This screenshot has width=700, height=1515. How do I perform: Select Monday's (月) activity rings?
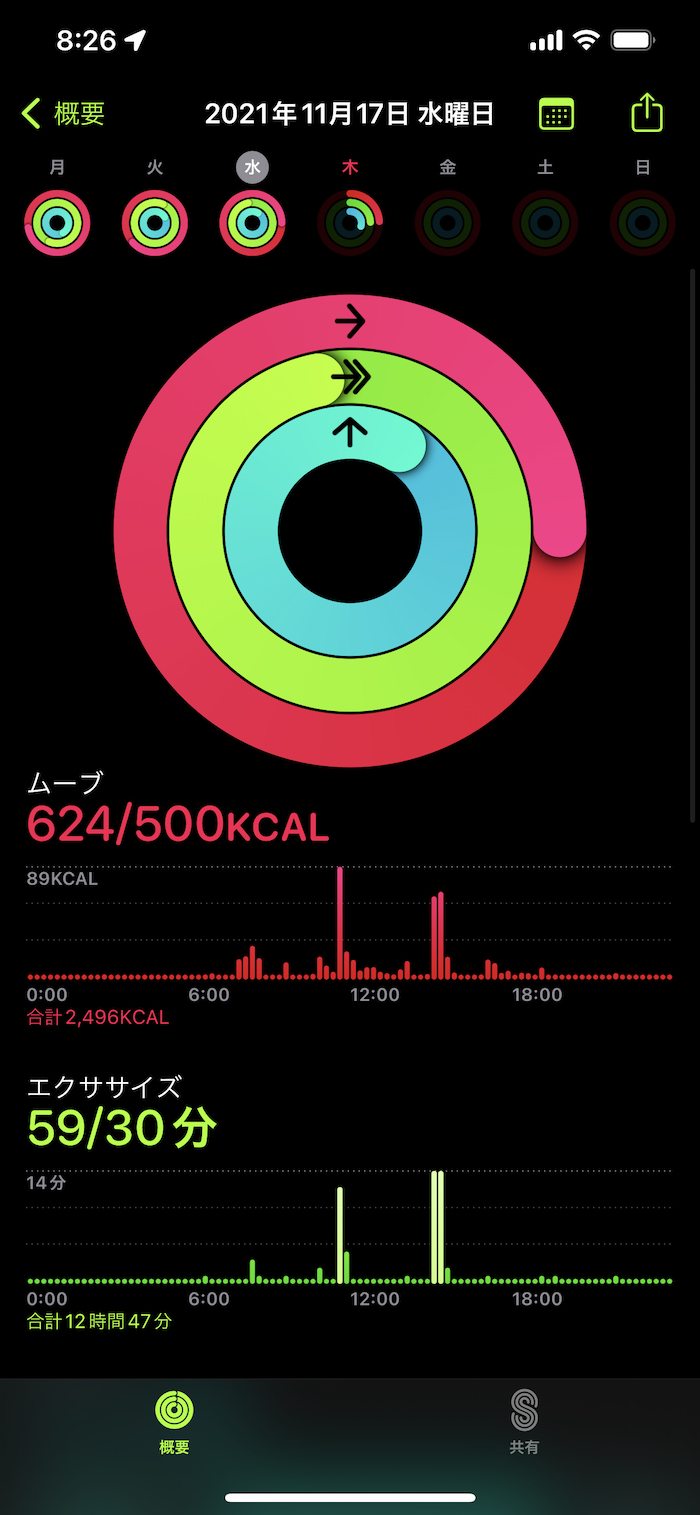click(x=57, y=223)
